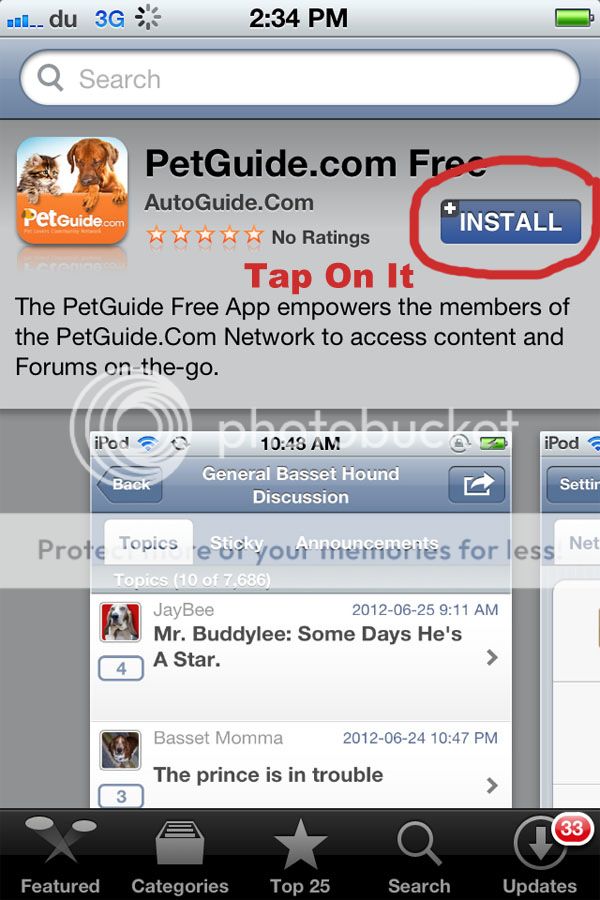Open the Updates tab with 33 badge
The width and height of the screenshot is (600, 900).
click(539, 857)
